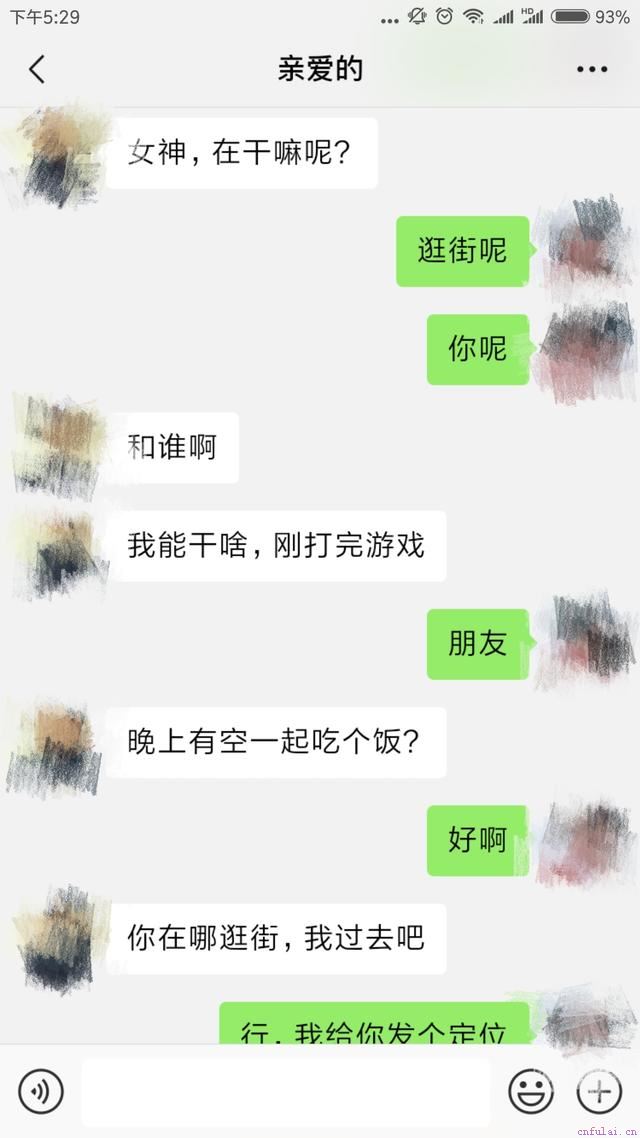Open the plus attachment menu
The image size is (640, 1138).
(x=599, y=1091)
